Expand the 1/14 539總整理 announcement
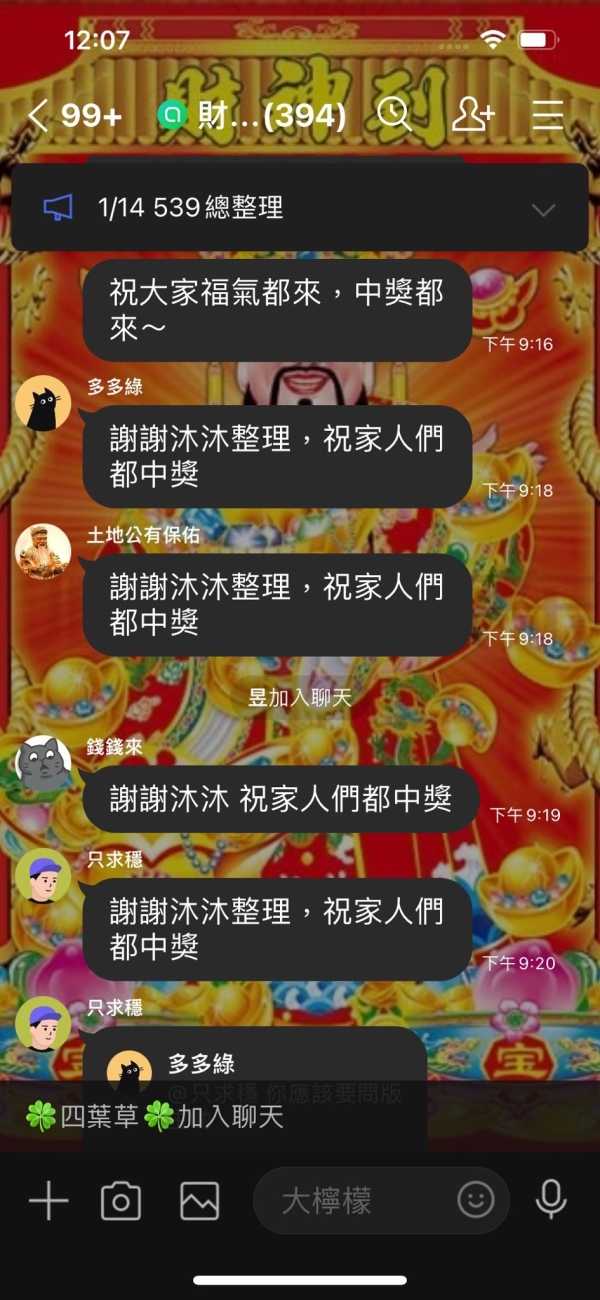The height and width of the screenshot is (1300, 600). tap(543, 209)
